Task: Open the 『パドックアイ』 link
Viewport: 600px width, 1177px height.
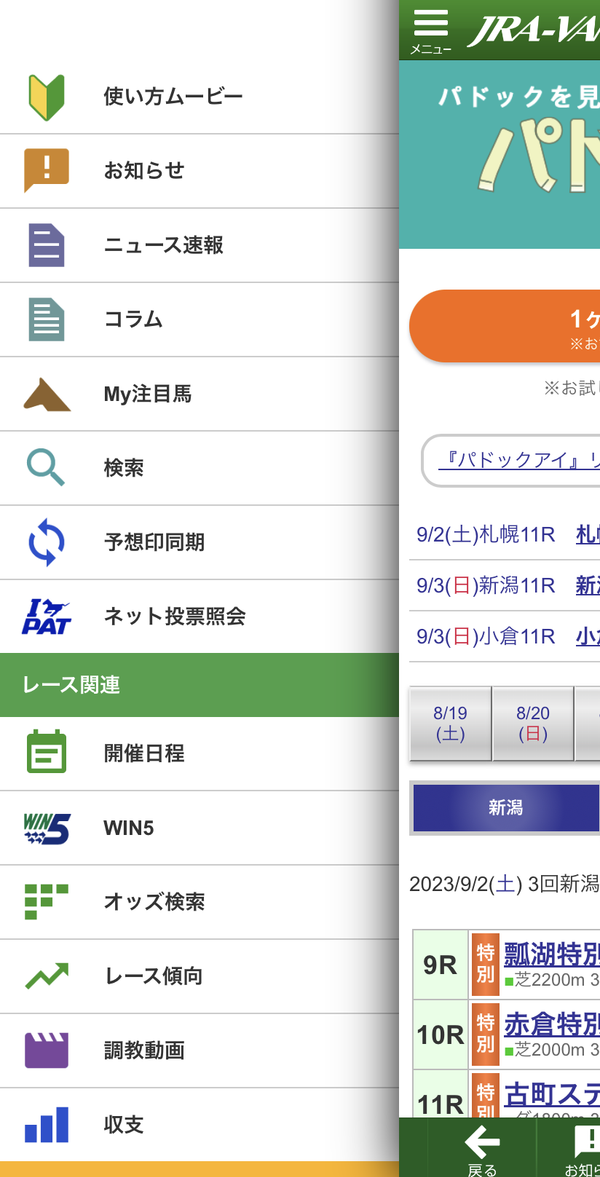Action: point(518,461)
